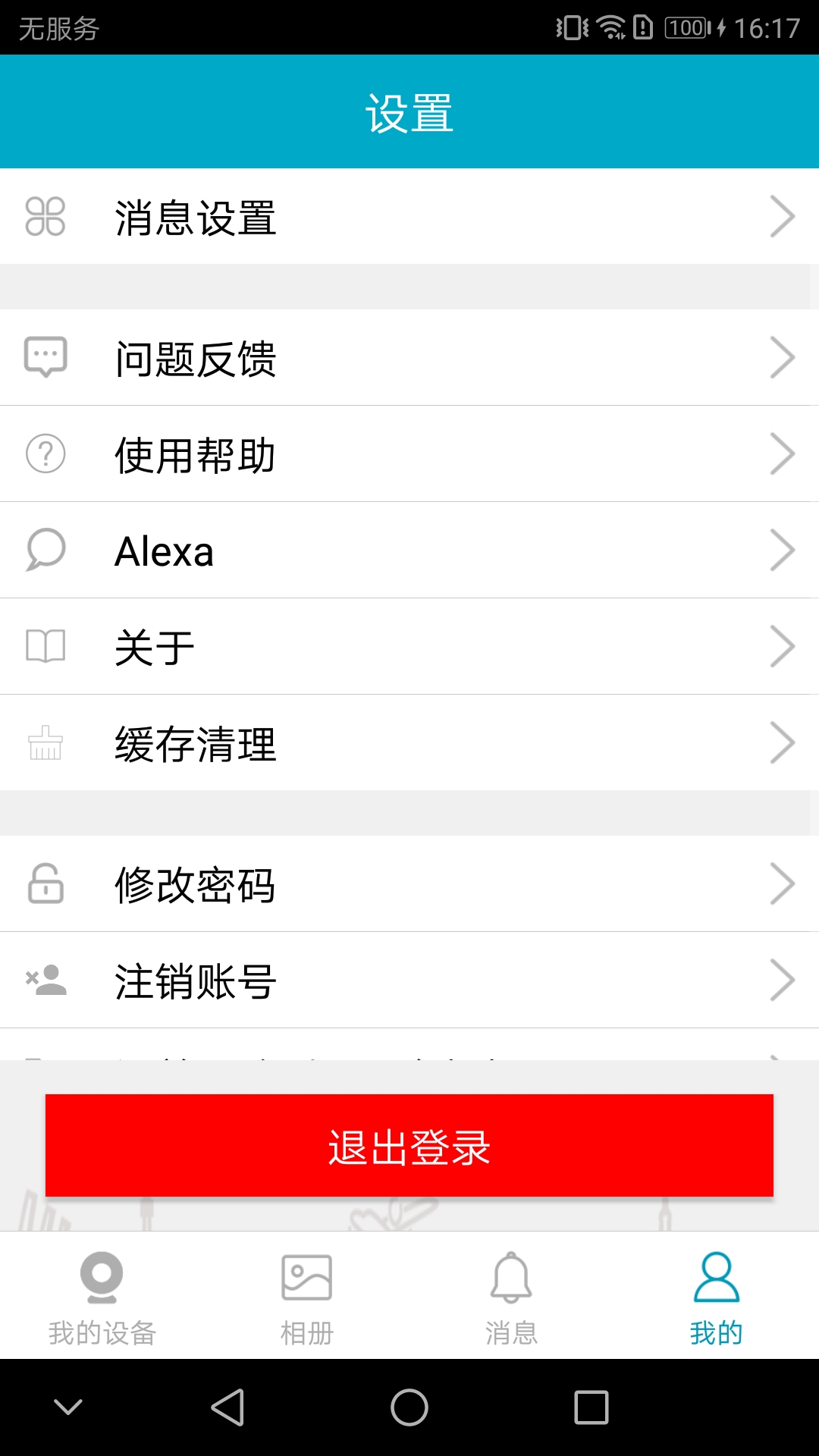This screenshot has width=819, height=1456.
Task: Expand the 消息设置 row chevron
Action: (783, 218)
